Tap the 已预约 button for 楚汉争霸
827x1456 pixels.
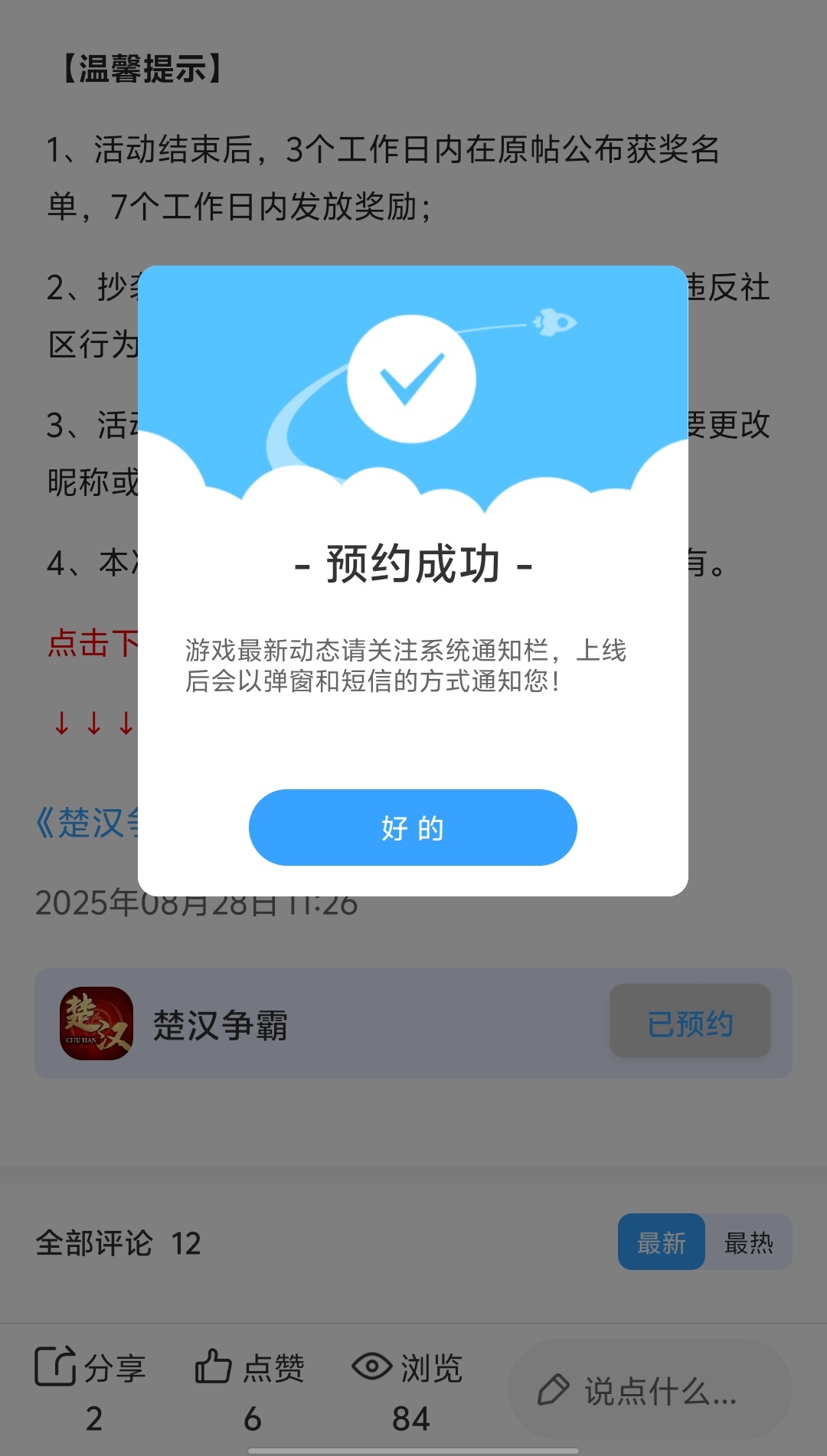690,1023
